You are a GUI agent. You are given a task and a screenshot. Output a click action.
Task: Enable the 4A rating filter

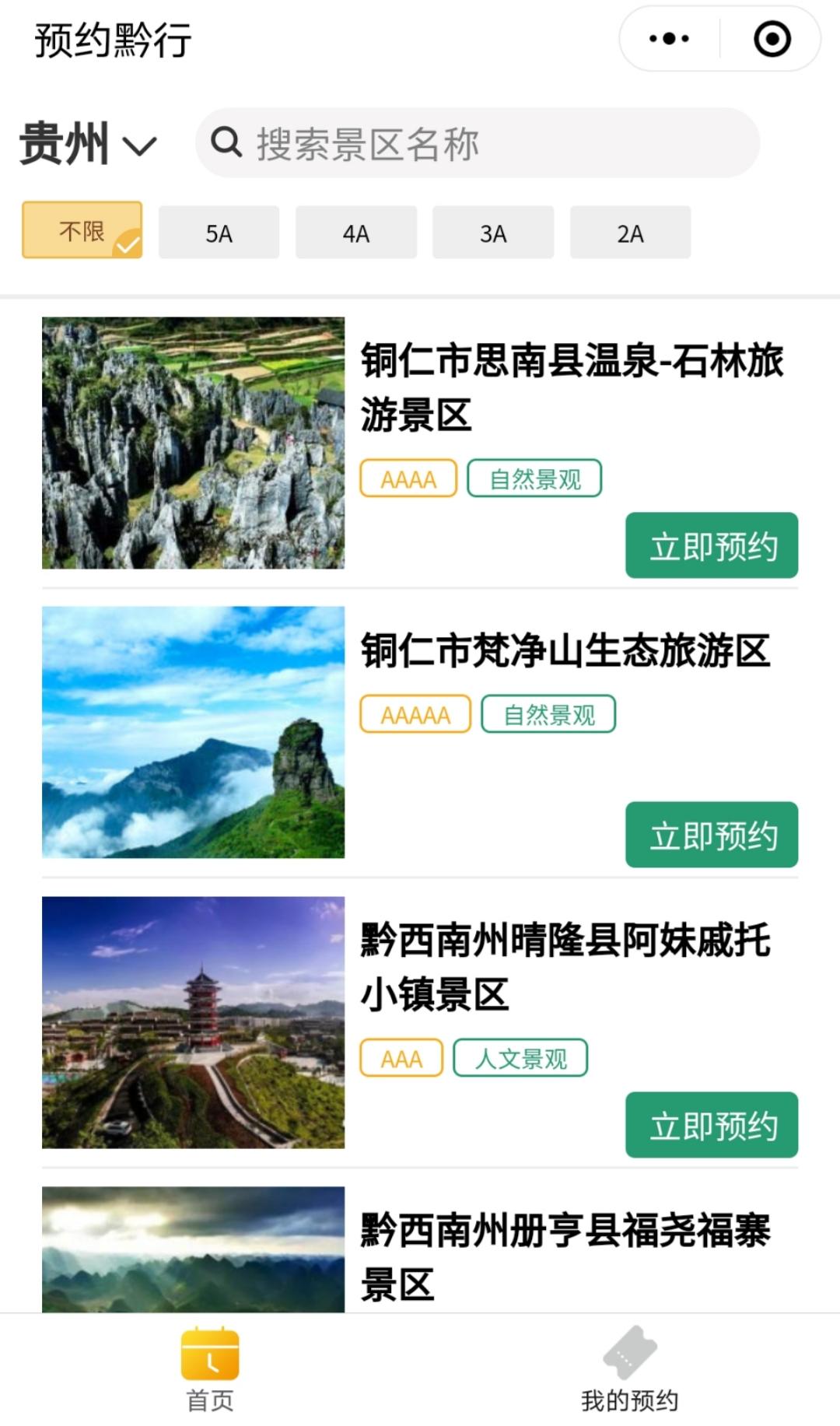pos(355,232)
